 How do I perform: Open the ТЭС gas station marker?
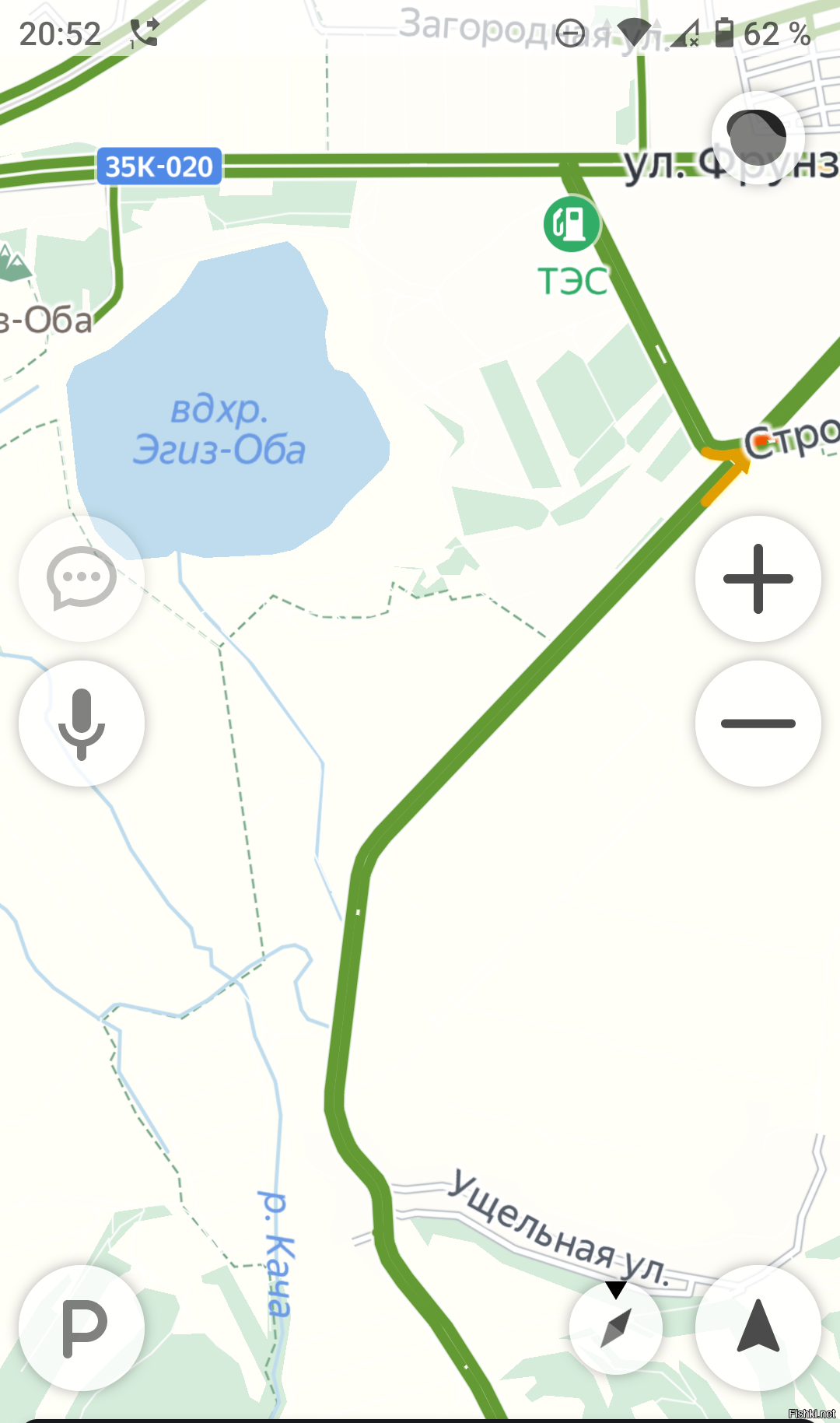pos(572,224)
